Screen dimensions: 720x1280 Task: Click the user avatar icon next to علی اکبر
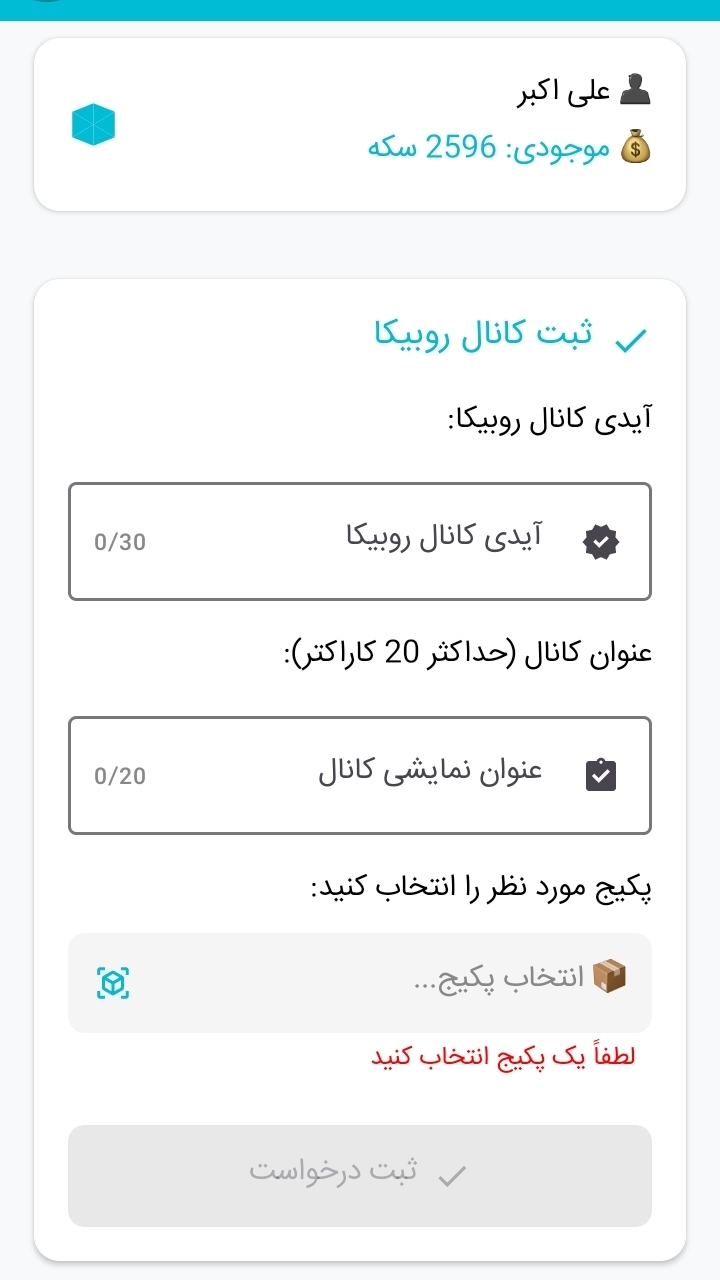pos(635,89)
